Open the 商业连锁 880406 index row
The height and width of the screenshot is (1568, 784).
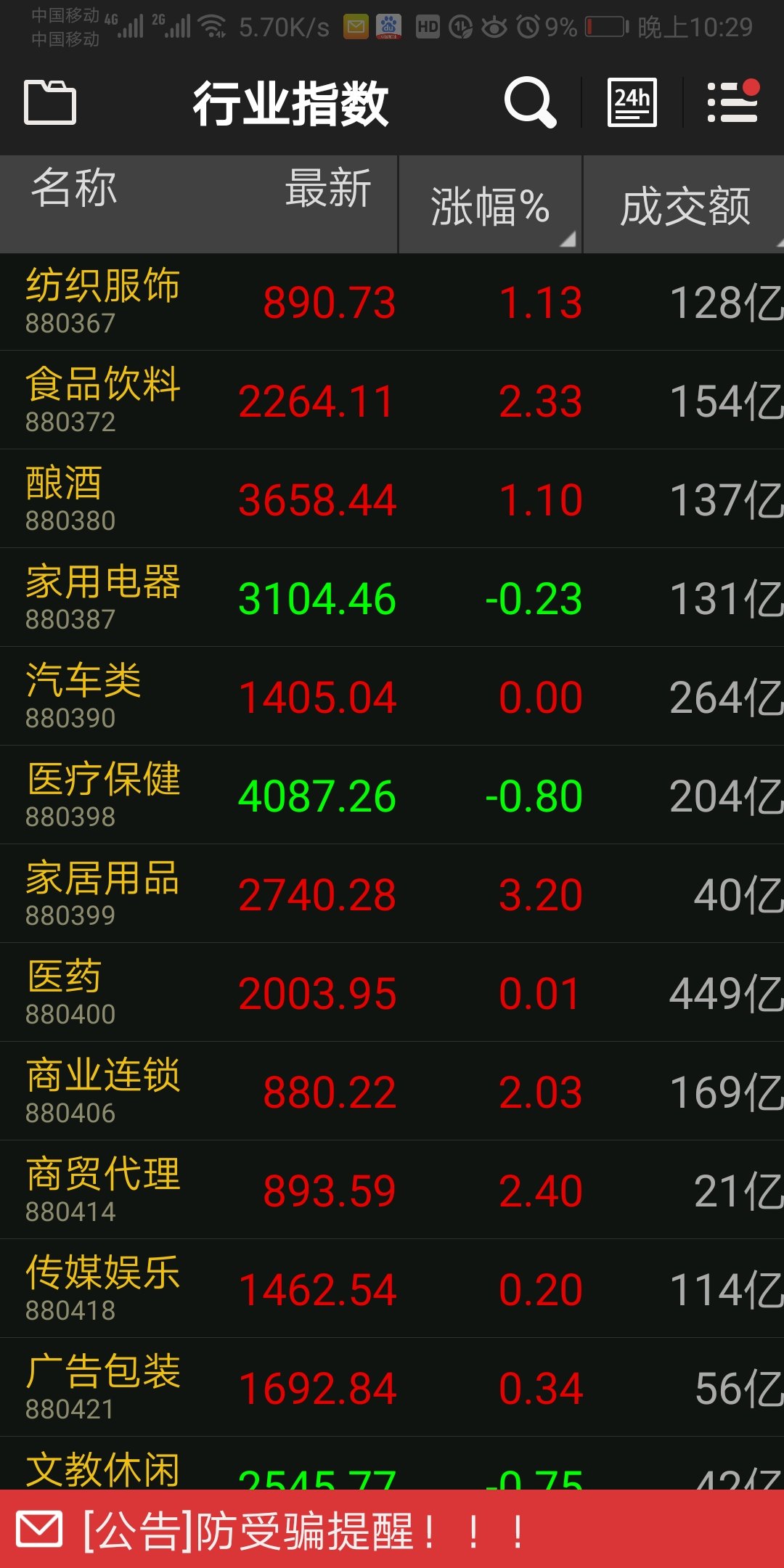(392, 1092)
